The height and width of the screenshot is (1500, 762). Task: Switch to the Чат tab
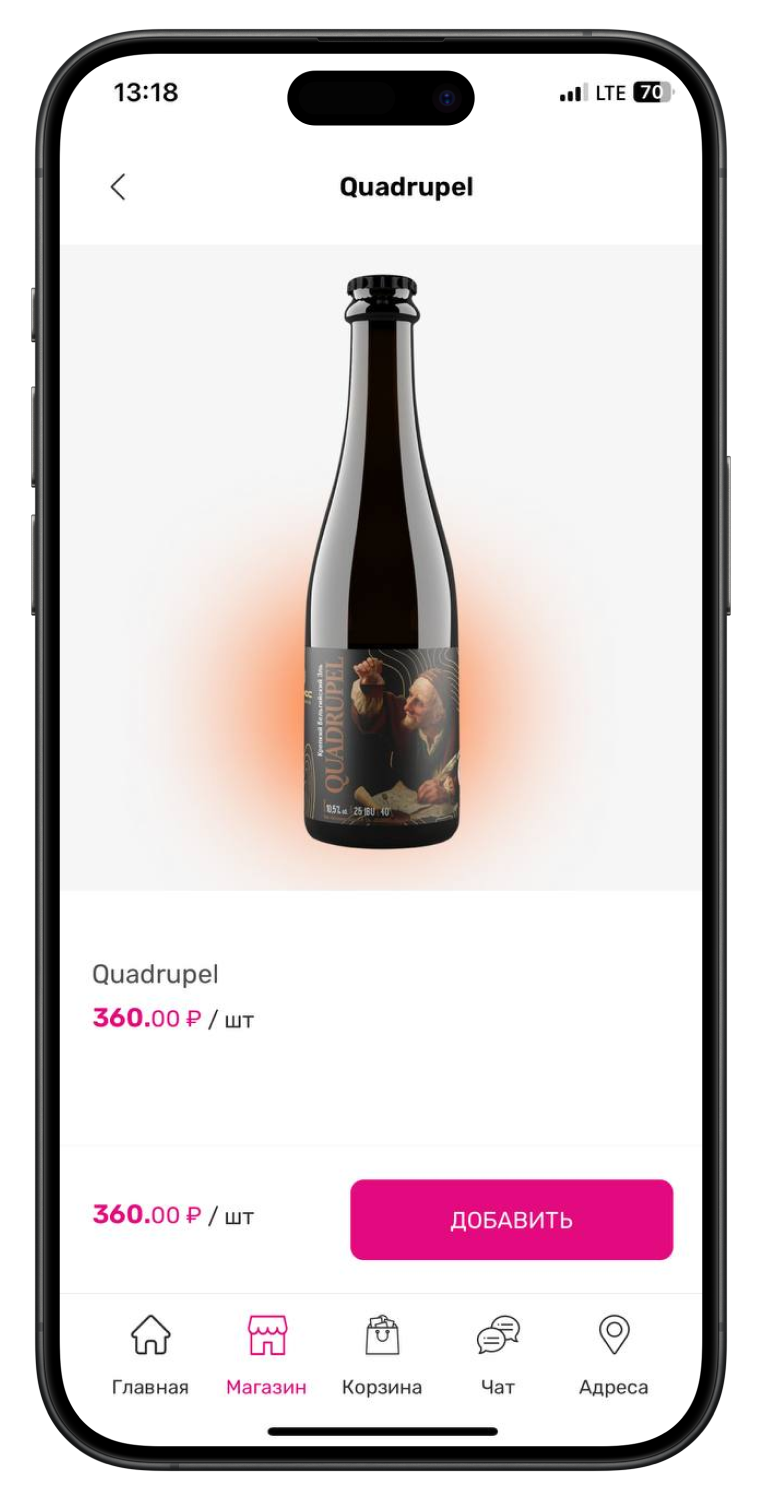coord(498,1354)
